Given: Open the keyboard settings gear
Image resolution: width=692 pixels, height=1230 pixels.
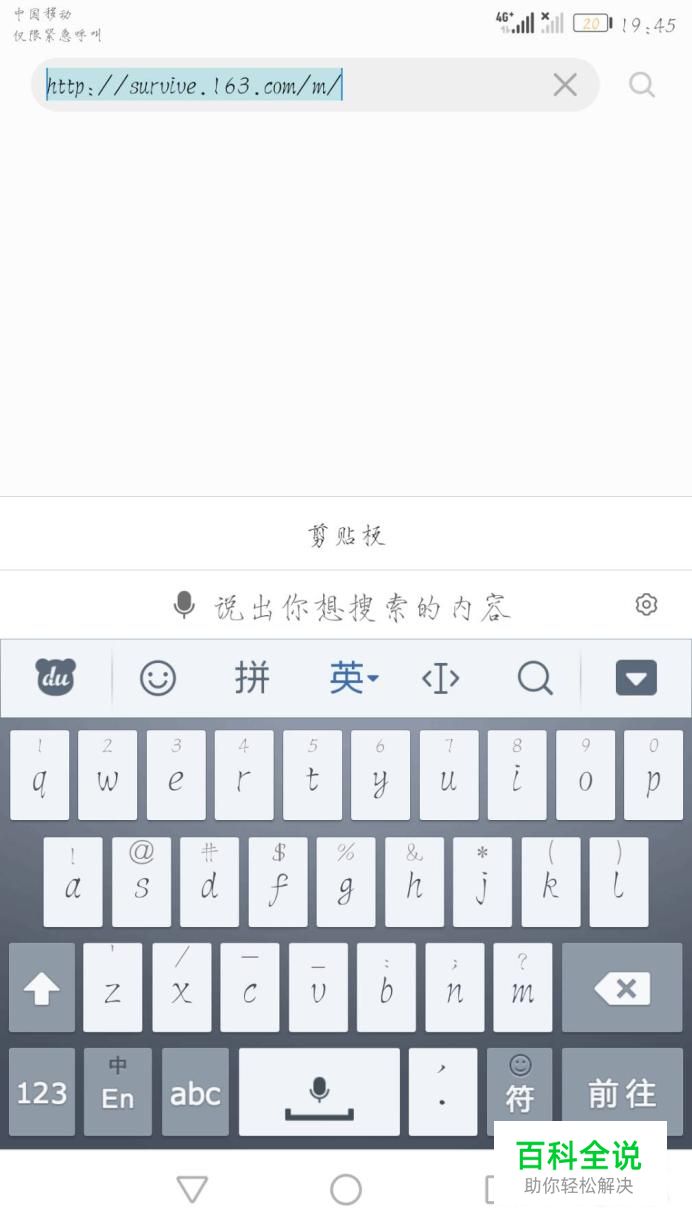Looking at the screenshot, I should [x=646, y=605].
